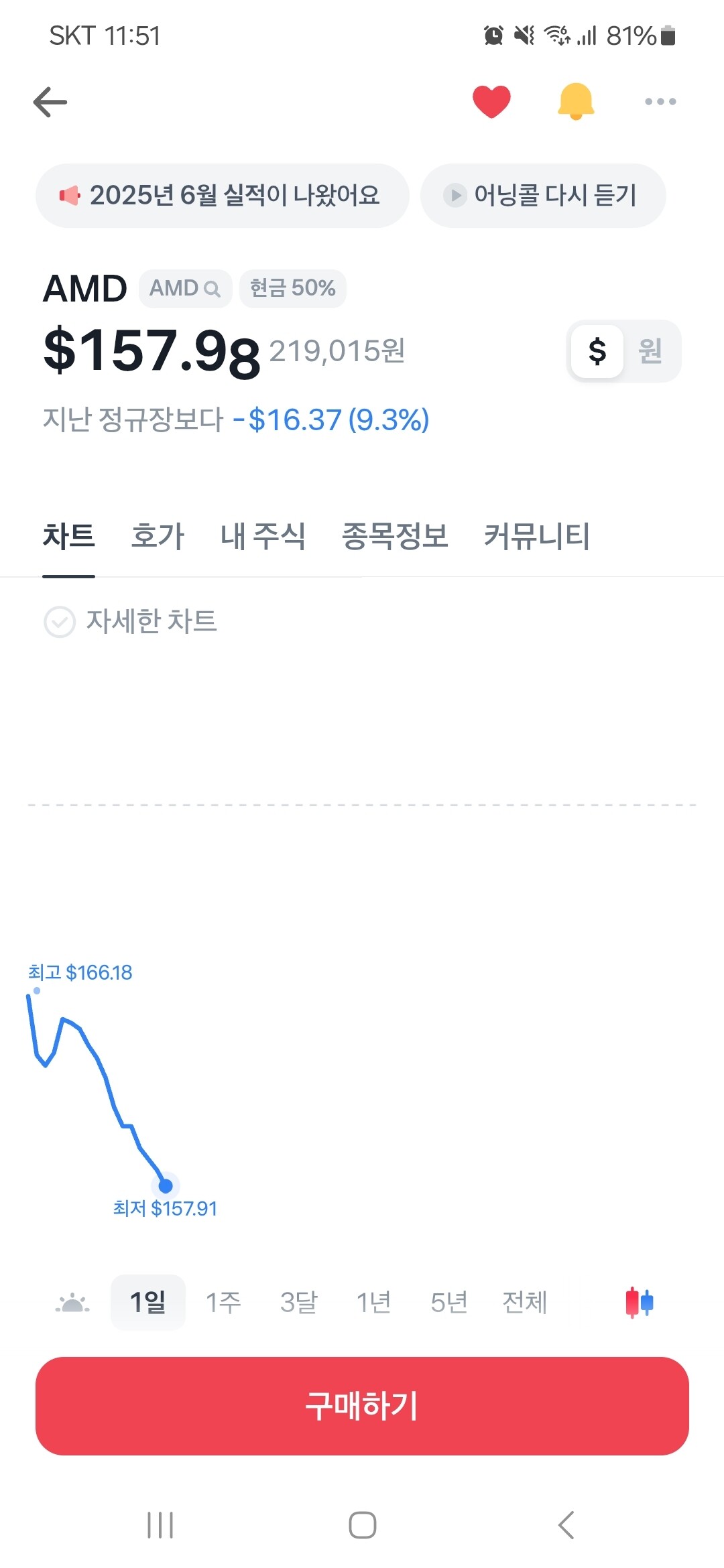Open the 2025년 6월 실적 announcement chip
Screen dimensions: 724x1568
[x=222, y=196]
